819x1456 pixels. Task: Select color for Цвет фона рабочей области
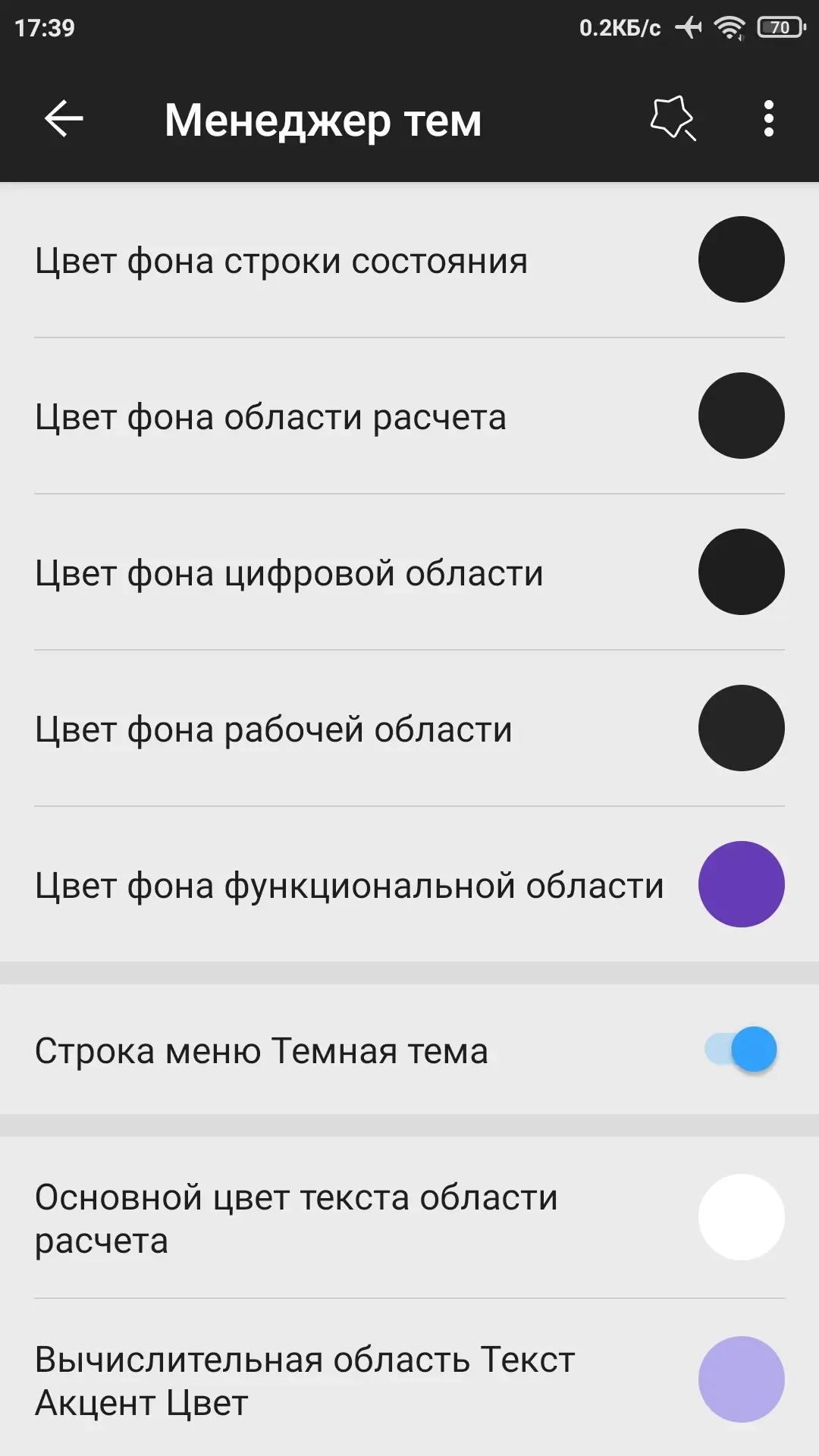coord(742,728)
